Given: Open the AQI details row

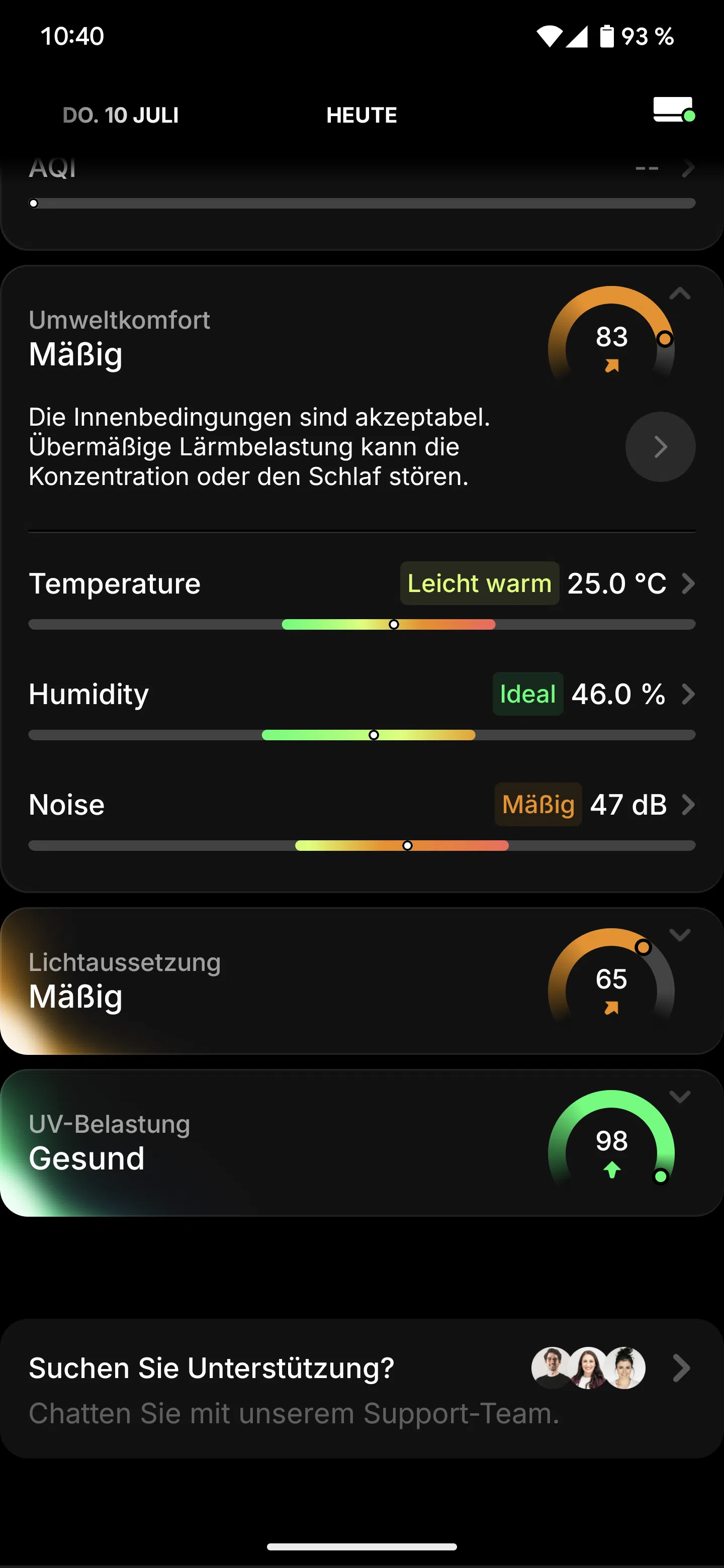Looking at the screenshot, I should tap(361, 168).
